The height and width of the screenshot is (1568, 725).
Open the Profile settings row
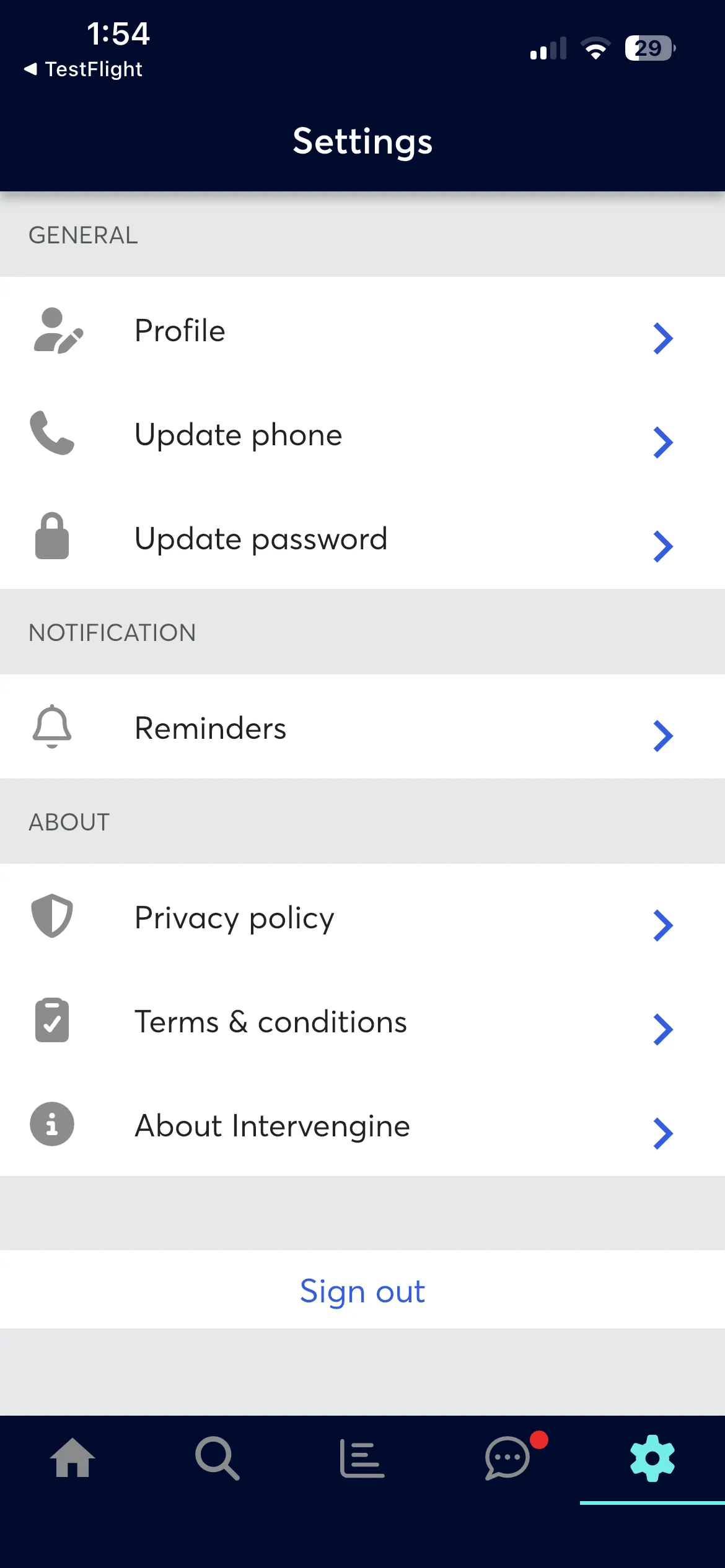pyautogui.click(x=362, y=330)
